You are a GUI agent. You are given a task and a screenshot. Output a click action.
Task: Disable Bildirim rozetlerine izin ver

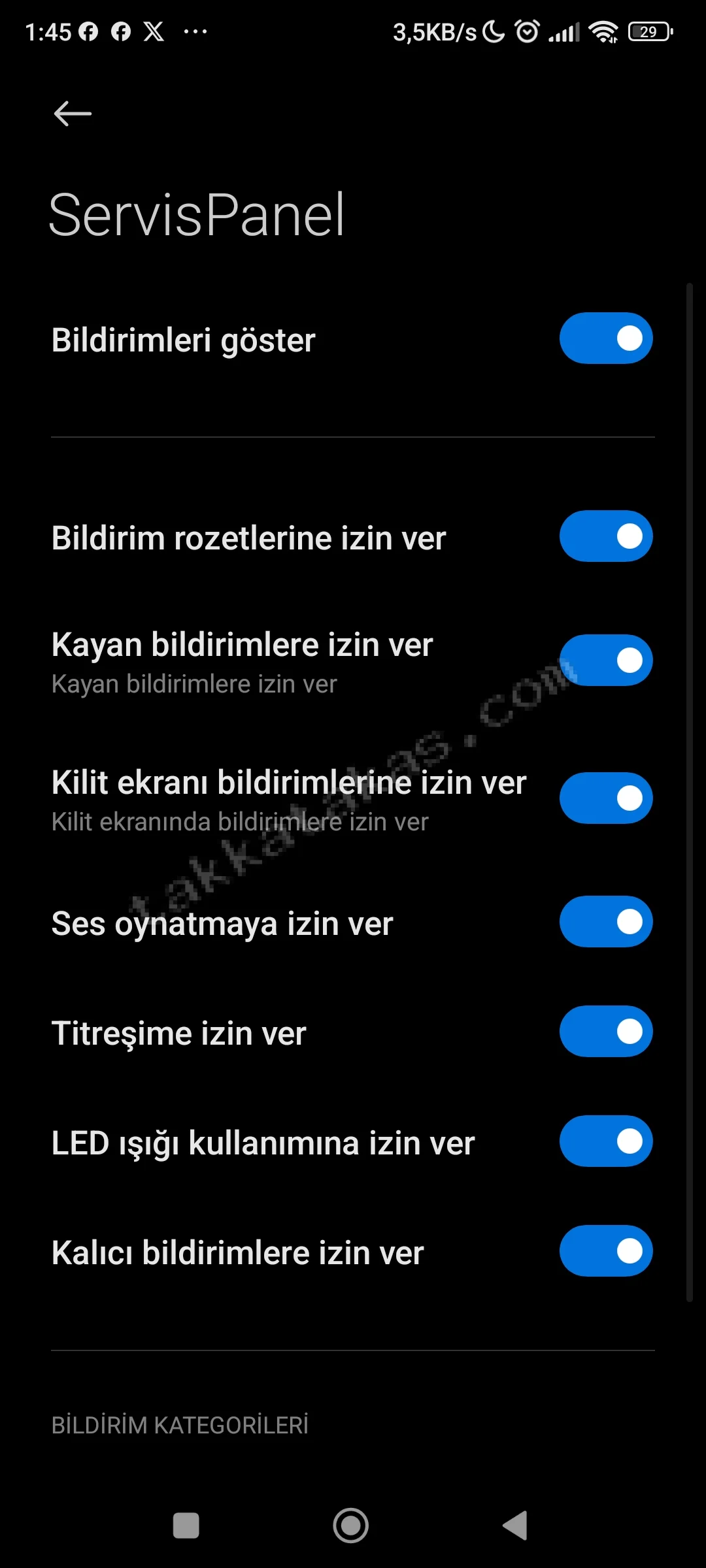(605, 536)
